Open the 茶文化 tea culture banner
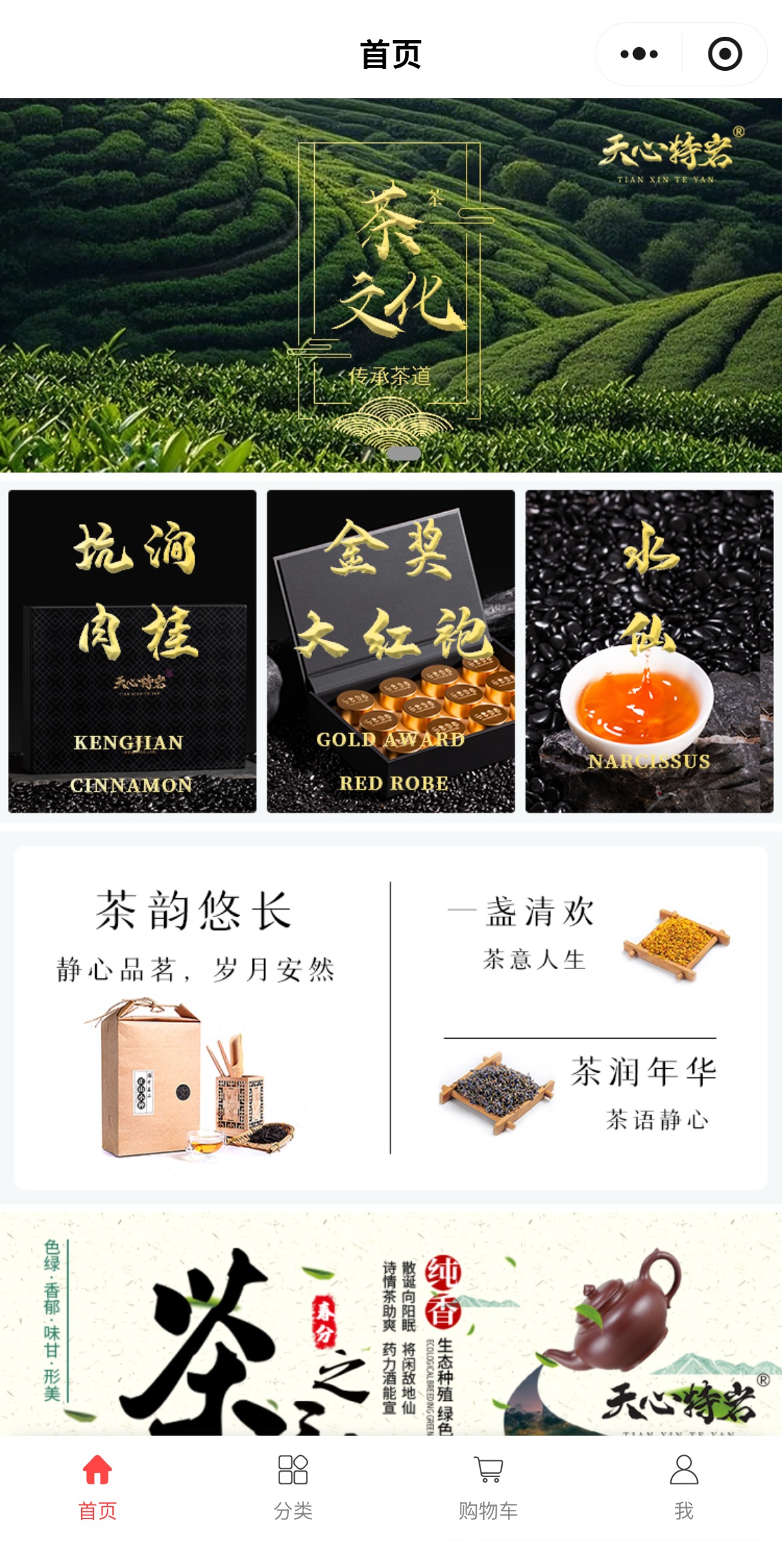This screenshot has height=1568, width=782. click(390, 285)
